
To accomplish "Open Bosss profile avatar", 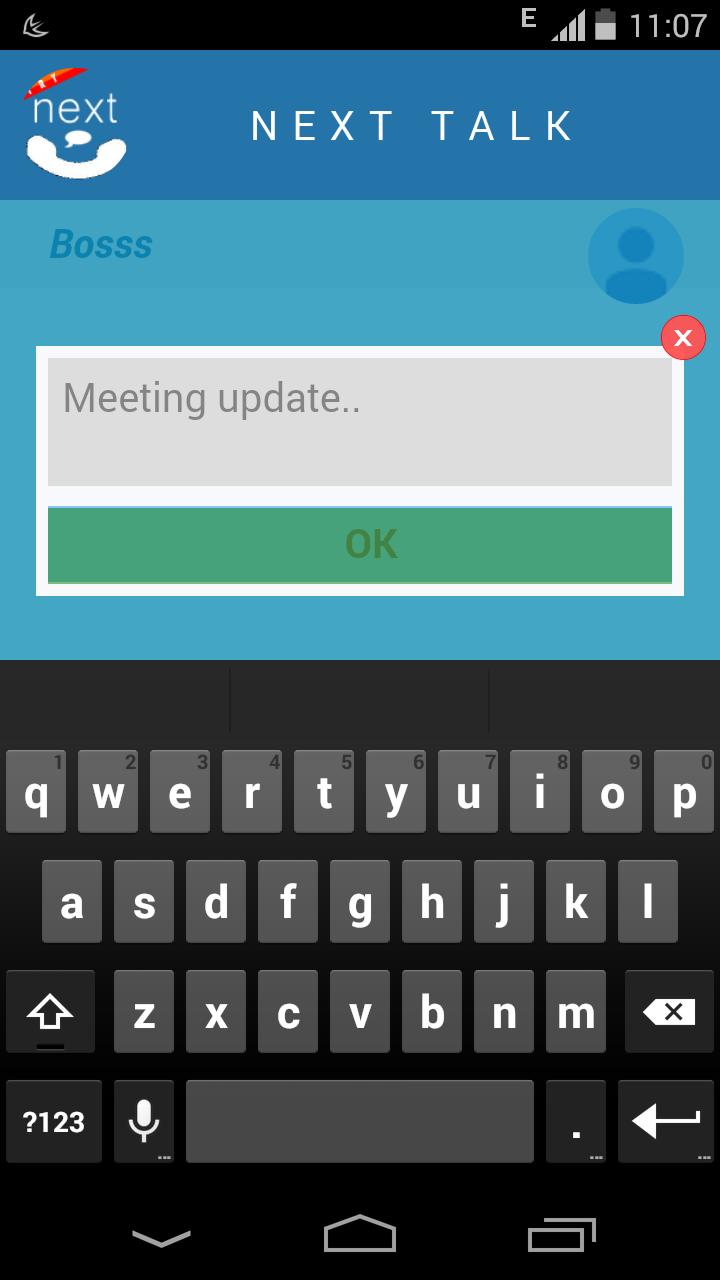I will 635,256.
